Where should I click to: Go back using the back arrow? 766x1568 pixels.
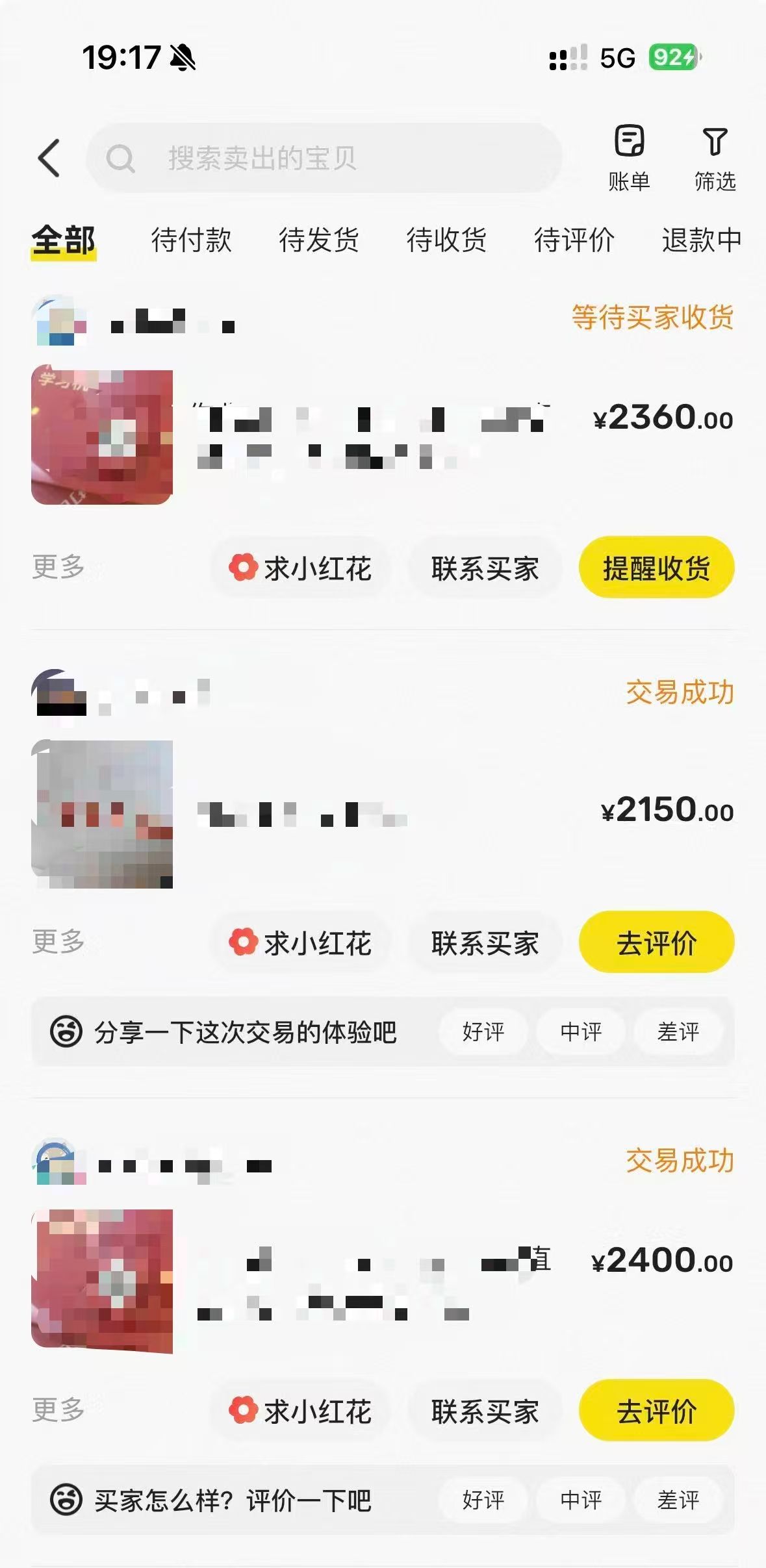(49, 158)
